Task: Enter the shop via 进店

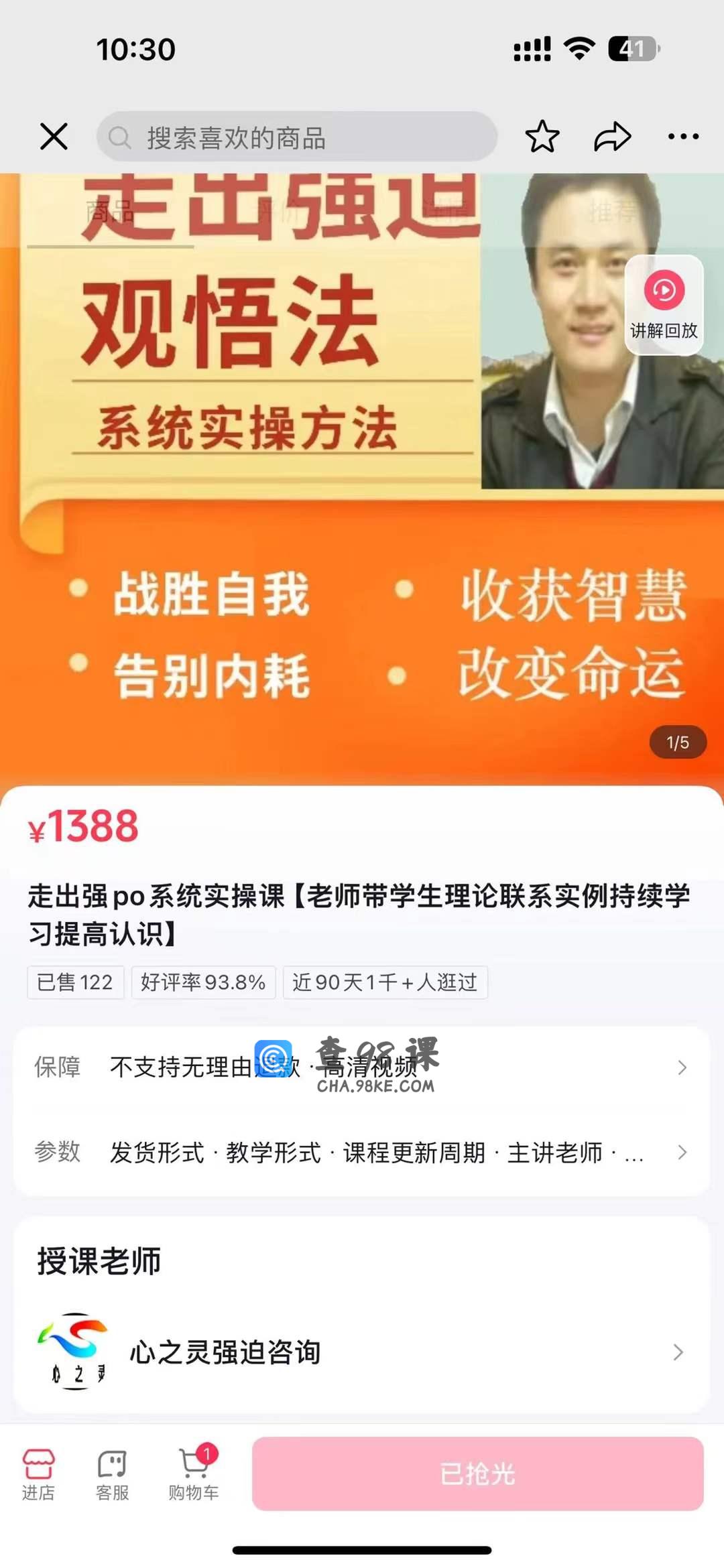Action: [38, 1474]
